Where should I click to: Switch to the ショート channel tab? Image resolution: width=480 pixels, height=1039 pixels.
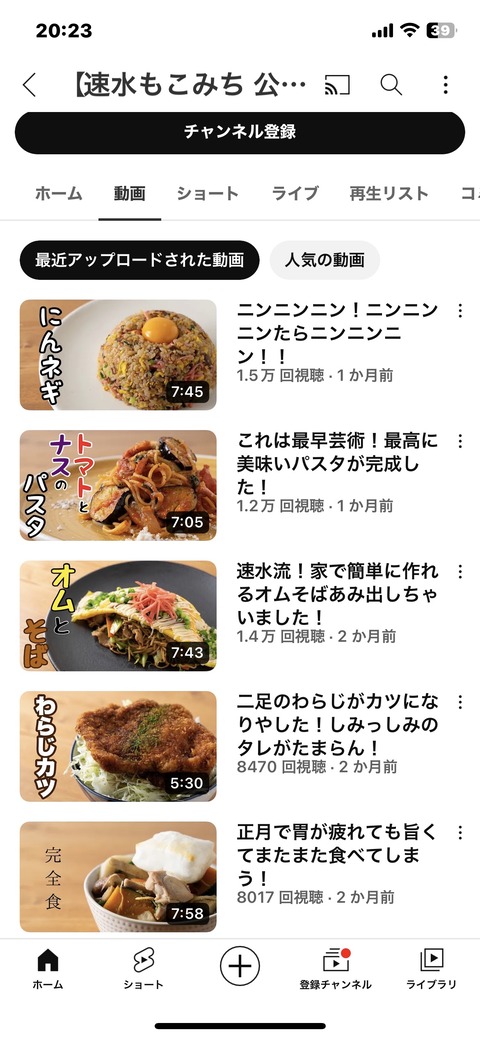[208, 193]
